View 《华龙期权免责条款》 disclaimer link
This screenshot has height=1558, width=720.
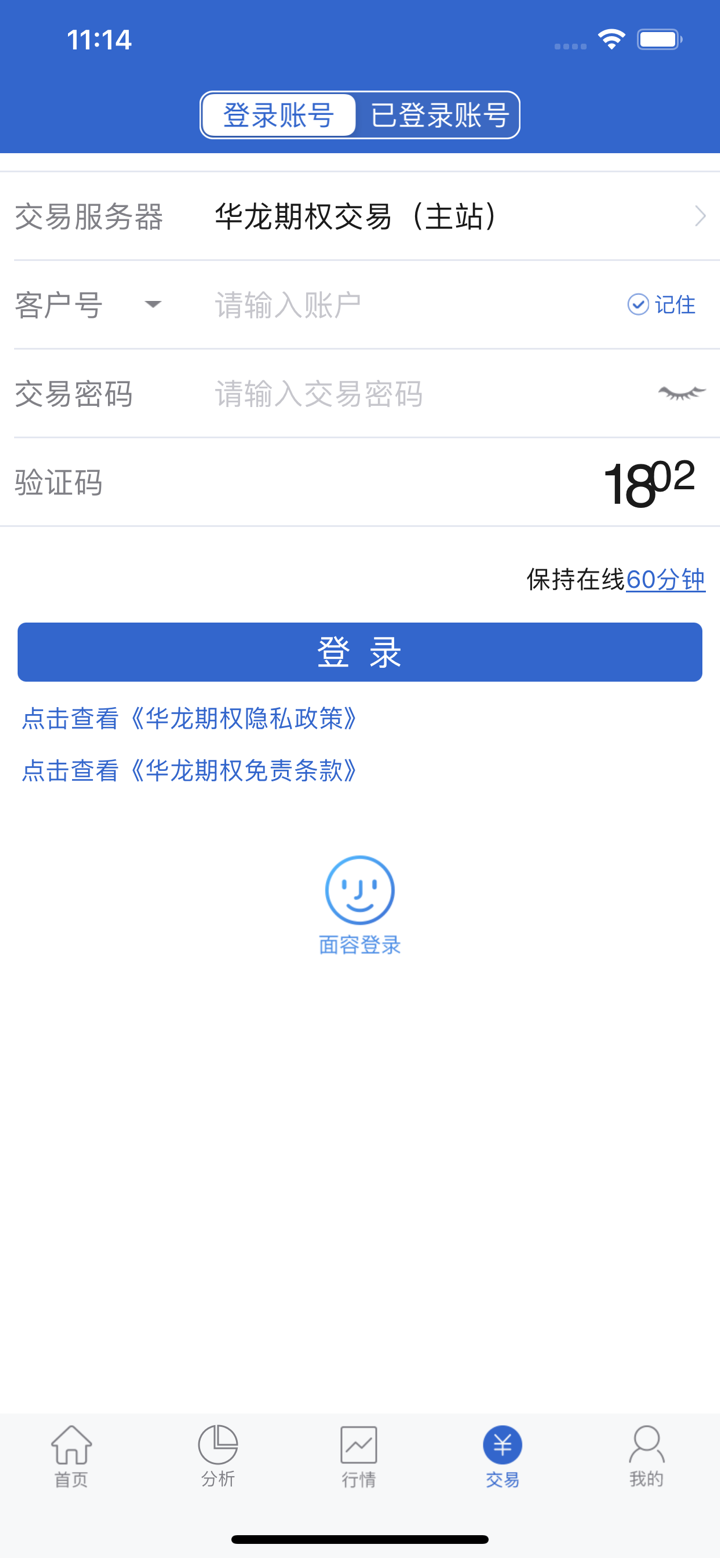click(x=190, y=770)
